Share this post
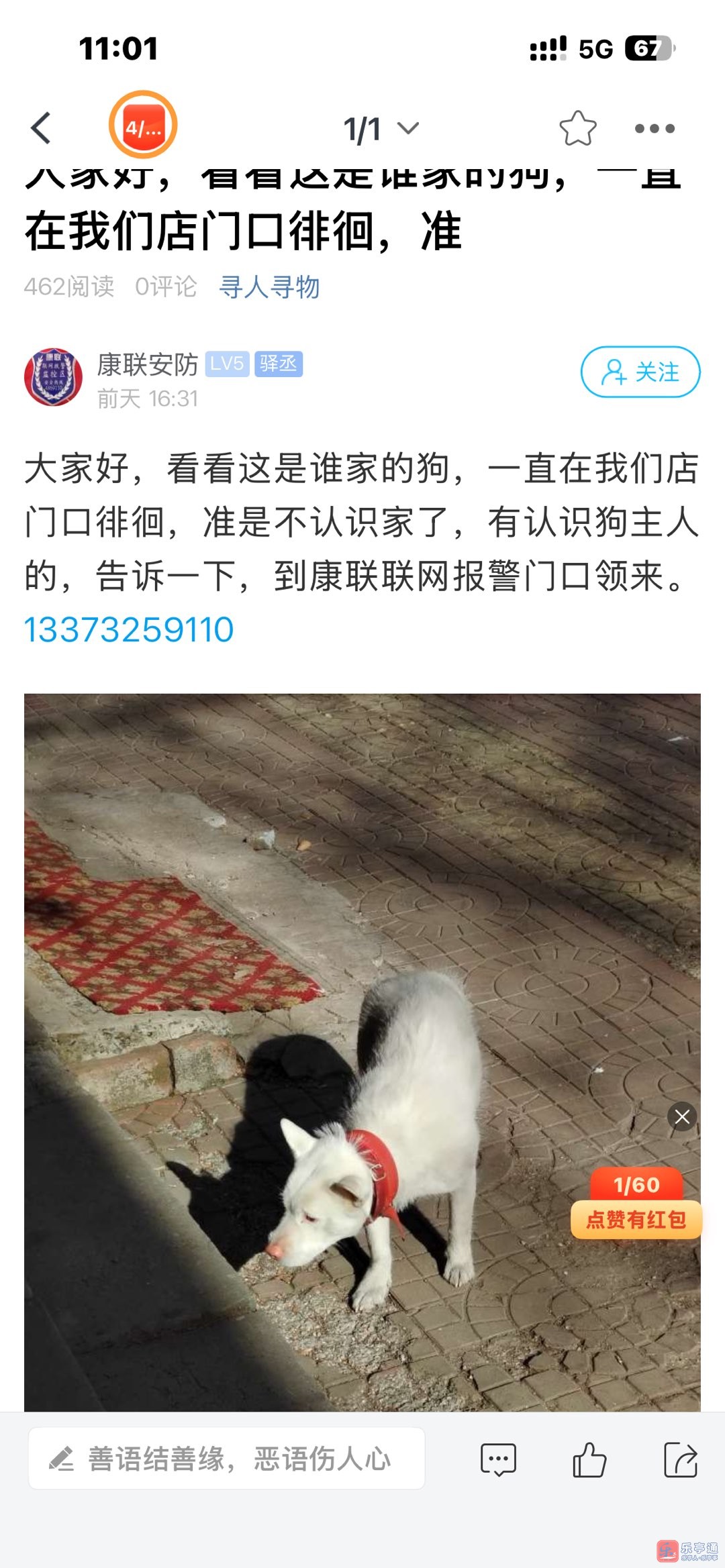Screen dimensions: 725x1568 [681, 1459]
